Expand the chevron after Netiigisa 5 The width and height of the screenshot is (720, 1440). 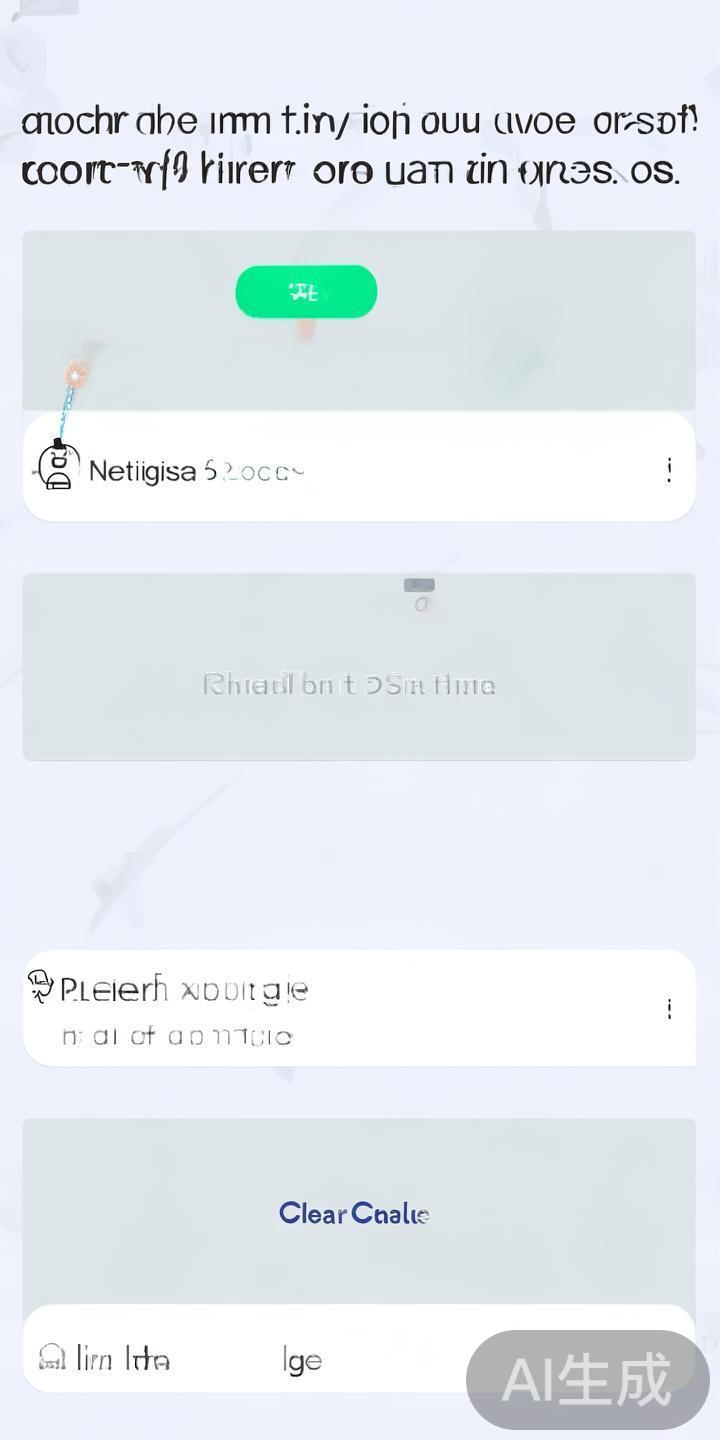[296, 470]
